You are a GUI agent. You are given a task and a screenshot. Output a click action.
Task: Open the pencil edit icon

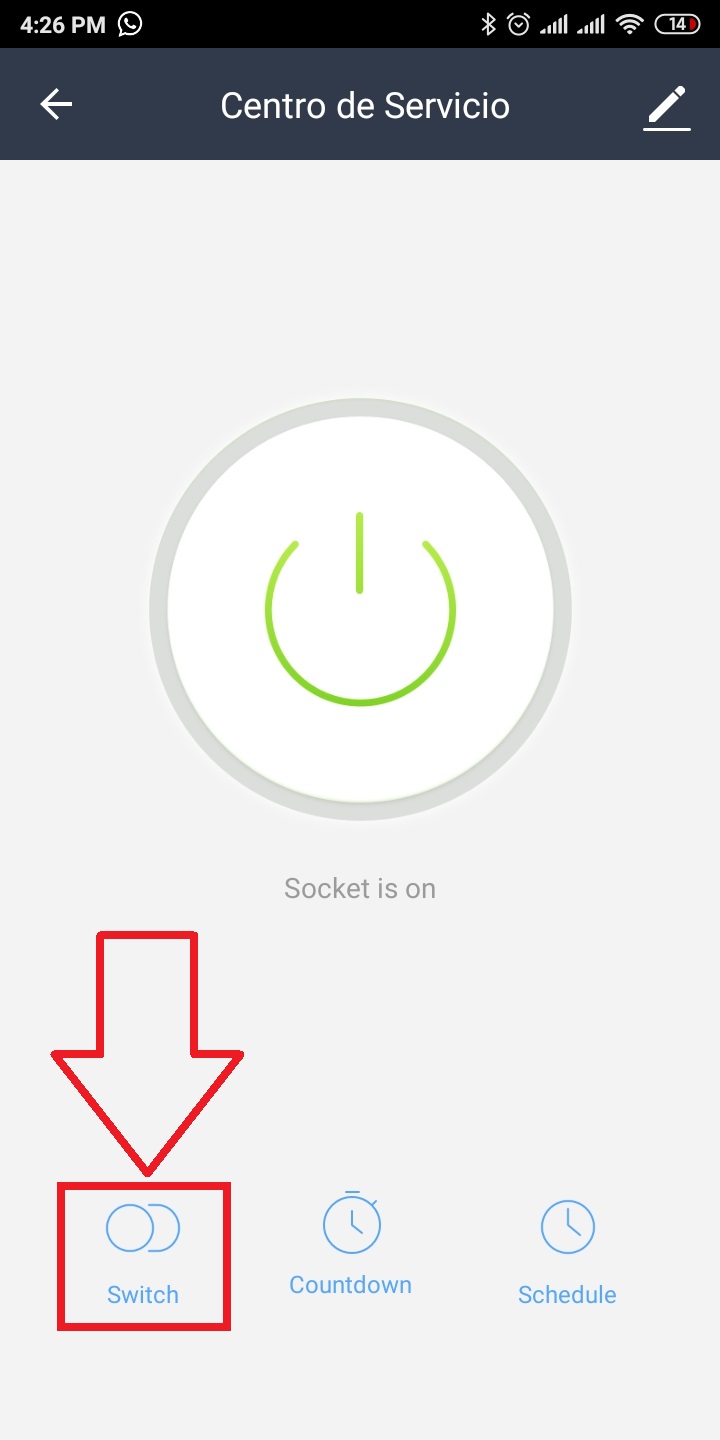tap(666, 107)
